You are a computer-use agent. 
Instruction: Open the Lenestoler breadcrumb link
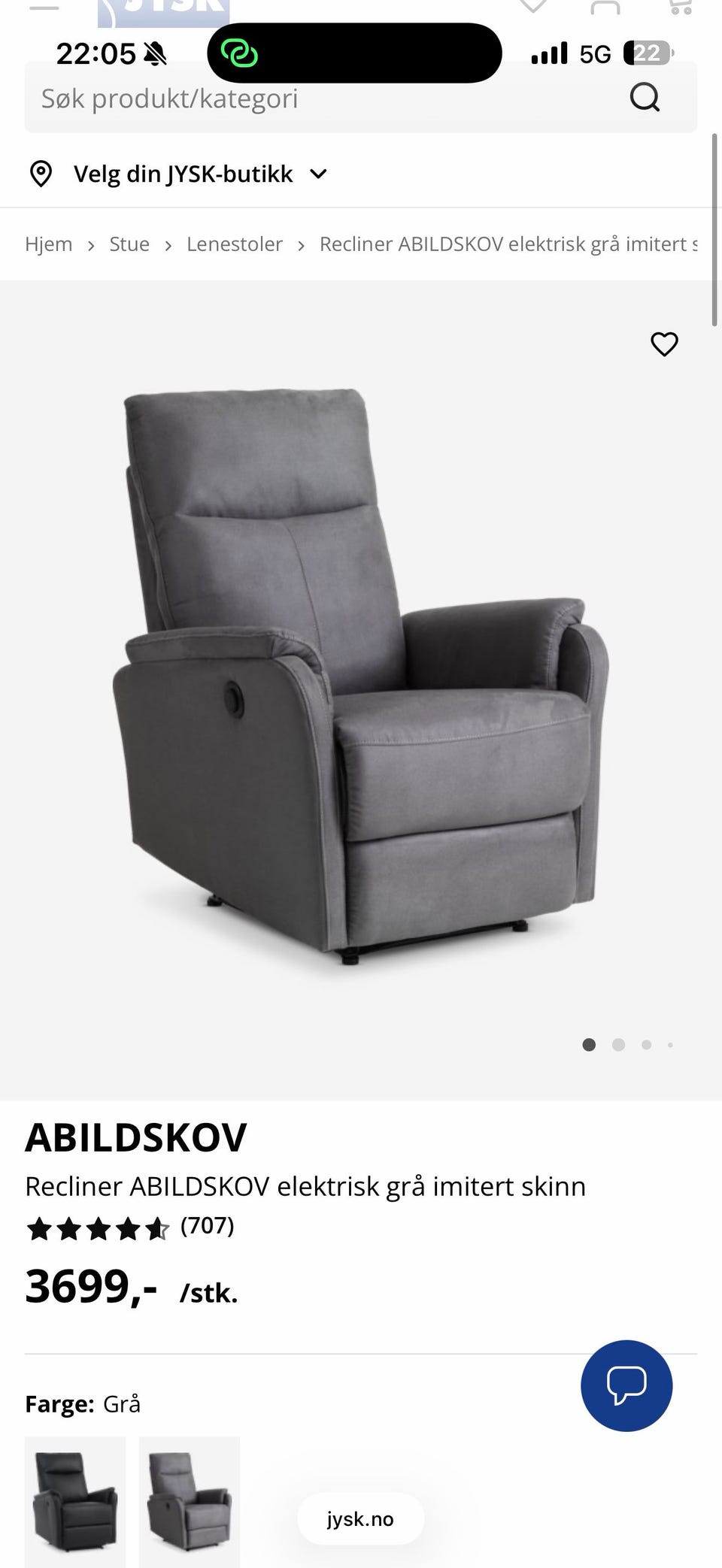click(235, 244)
